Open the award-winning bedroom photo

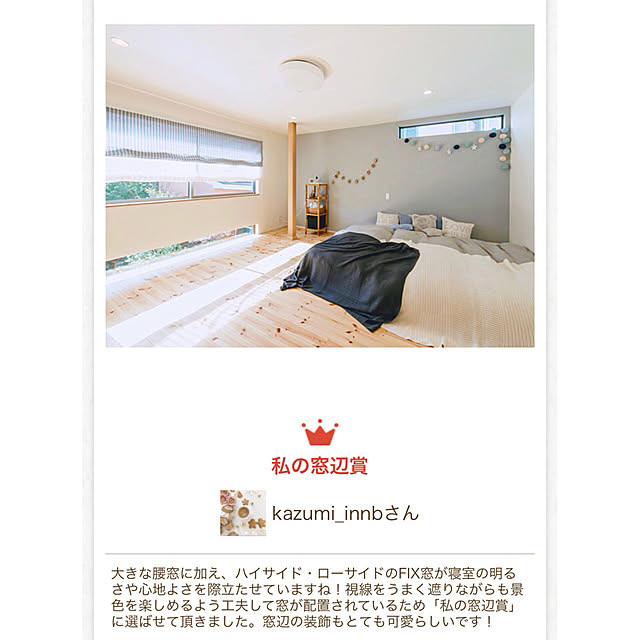pyautogui.click(x=320, y=186)
